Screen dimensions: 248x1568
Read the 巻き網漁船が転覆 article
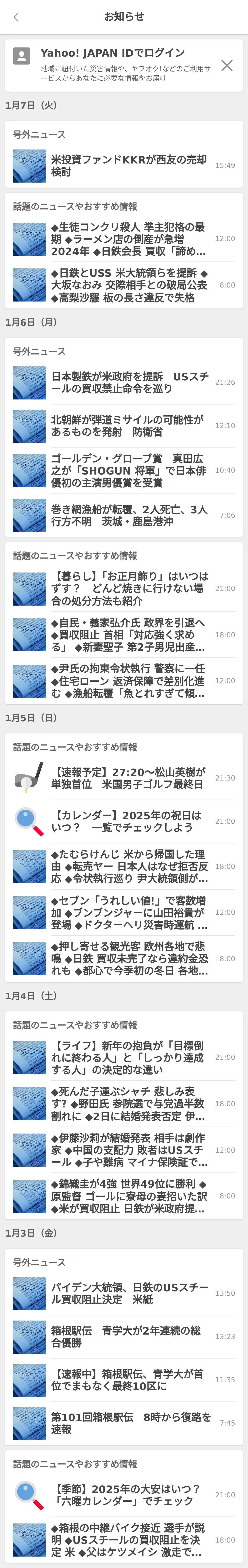pyautogui.click(x=129, y=516)
